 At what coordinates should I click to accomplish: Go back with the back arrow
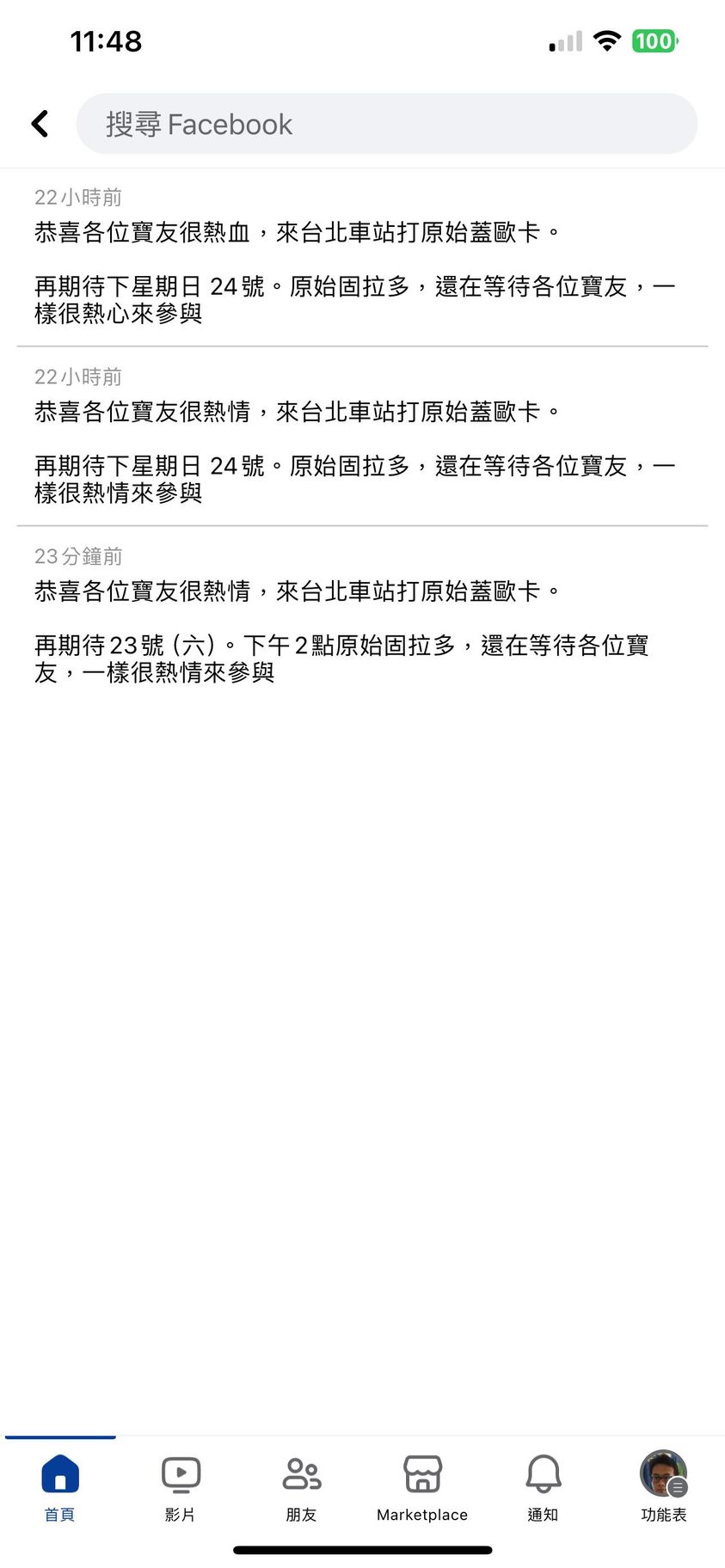[40, 124]
